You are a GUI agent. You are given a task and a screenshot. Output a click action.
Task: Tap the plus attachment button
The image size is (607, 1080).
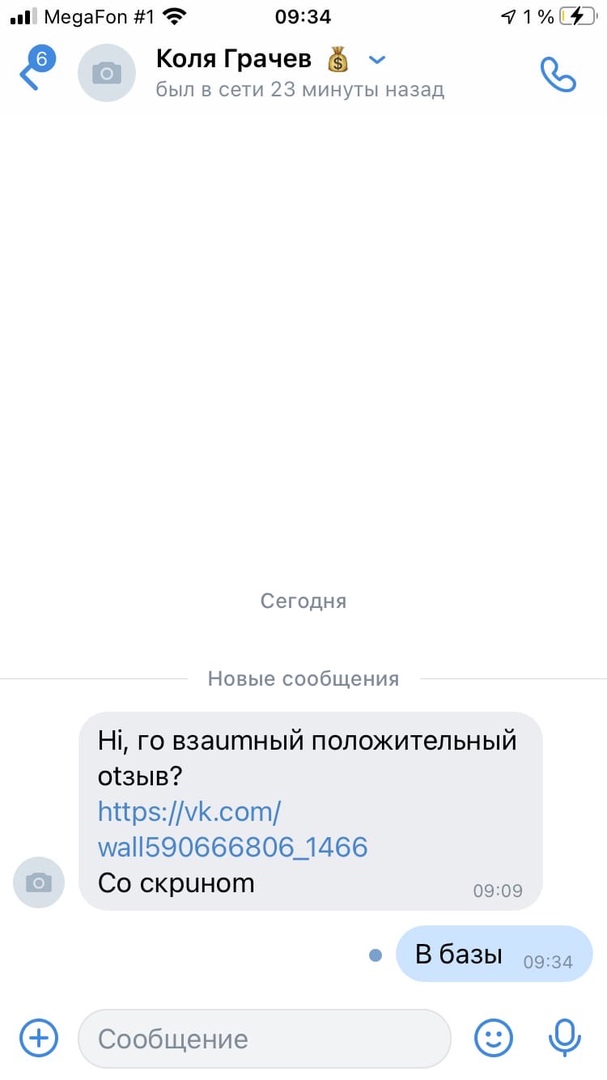39,1037
